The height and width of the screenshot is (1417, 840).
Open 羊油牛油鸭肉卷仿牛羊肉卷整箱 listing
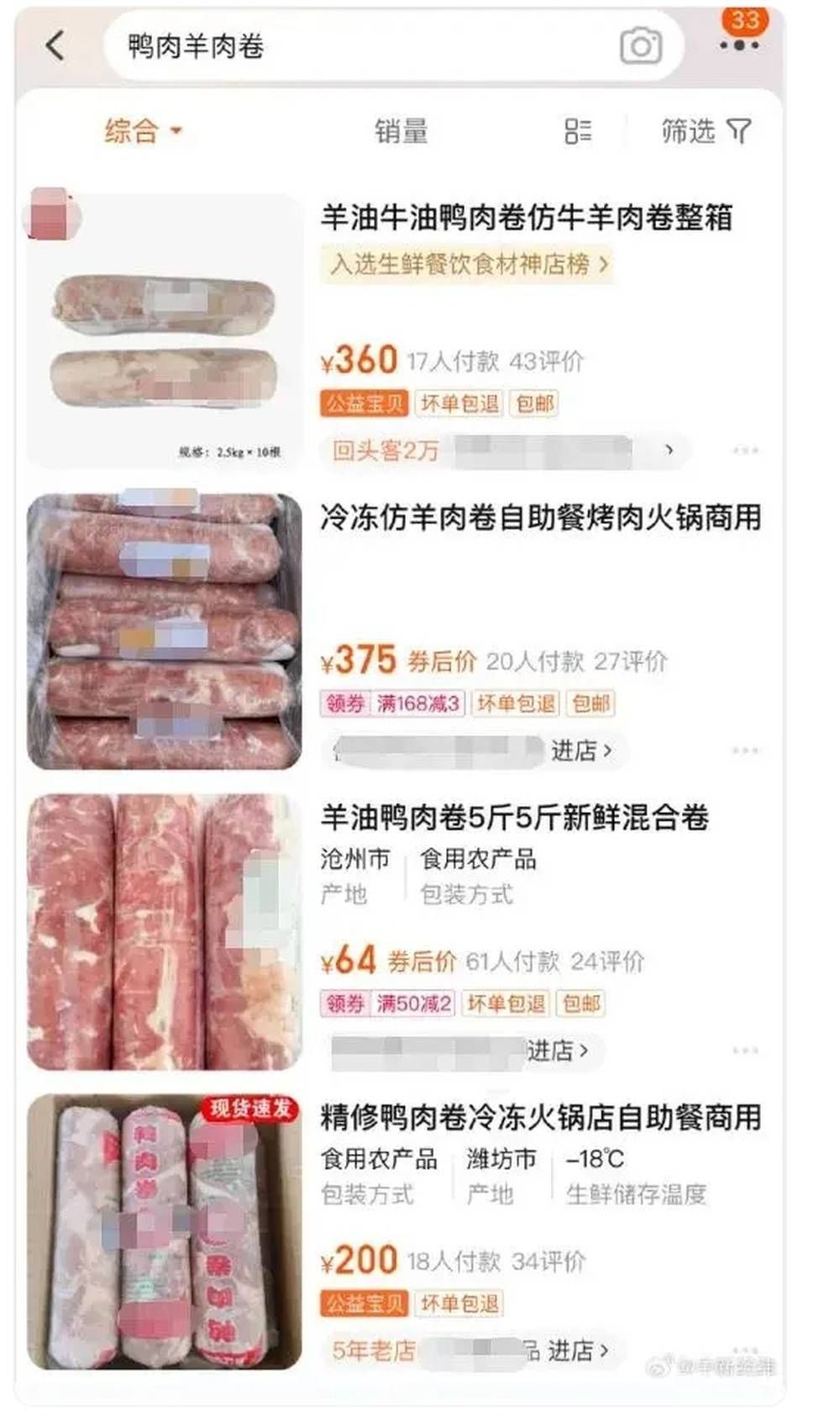526,218
